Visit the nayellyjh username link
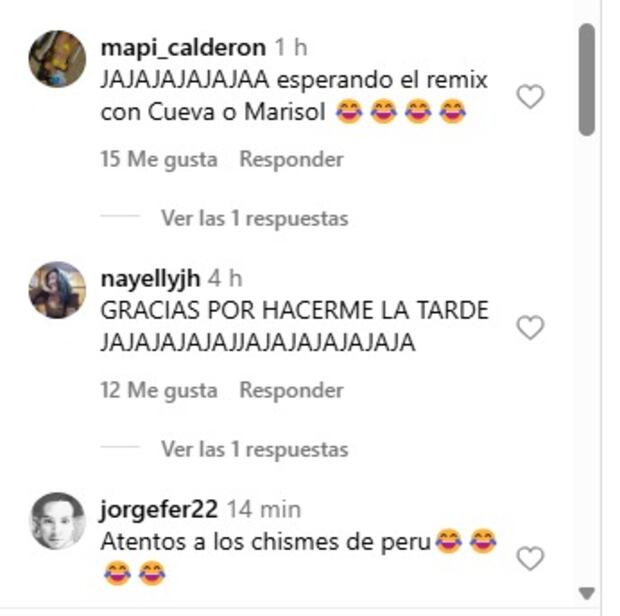The width and height of the screenshot is (620, 616). pyautogui.click(x=149, y=279)
